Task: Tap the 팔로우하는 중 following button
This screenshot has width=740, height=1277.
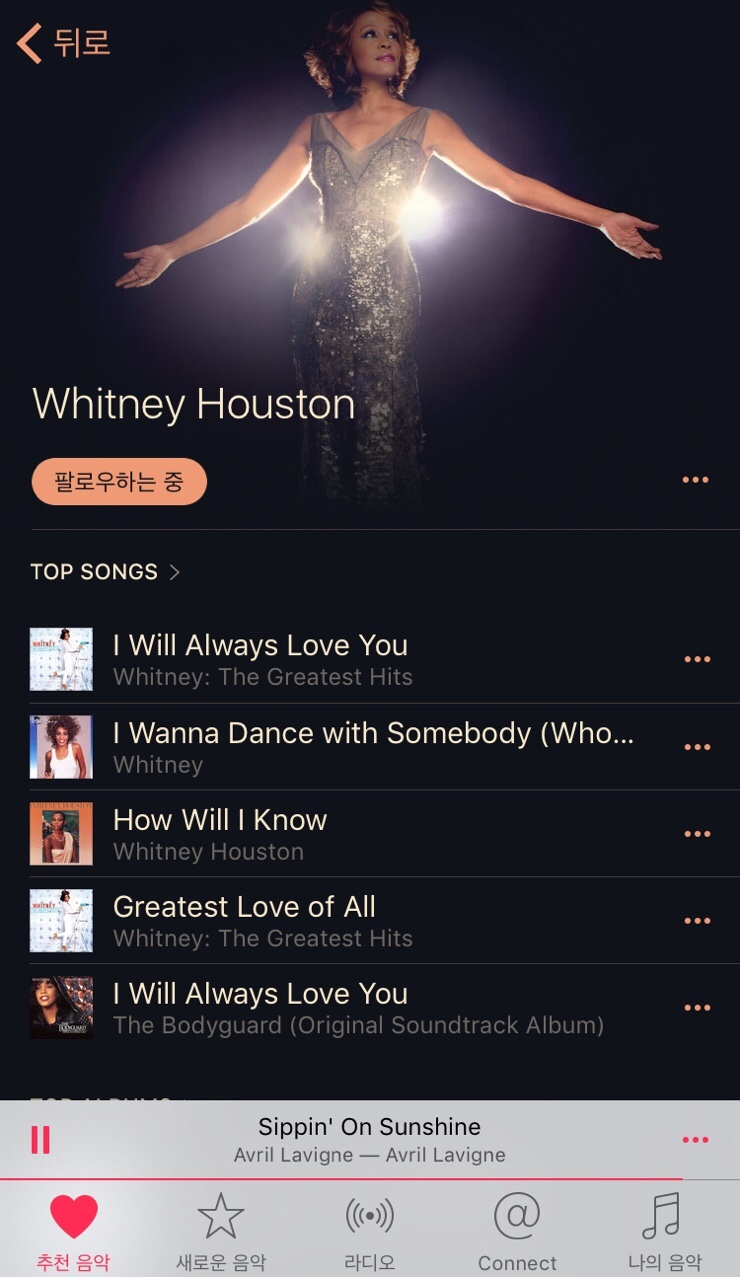Action: click(x=119, y=482)
